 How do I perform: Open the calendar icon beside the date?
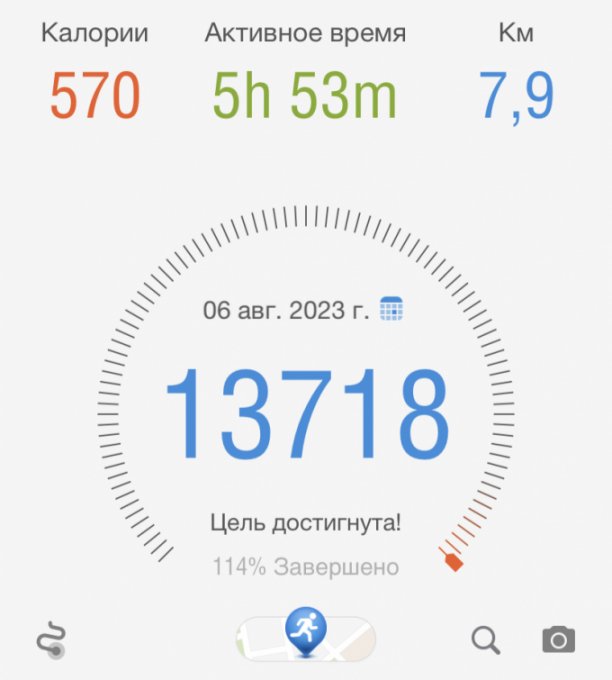391,309
